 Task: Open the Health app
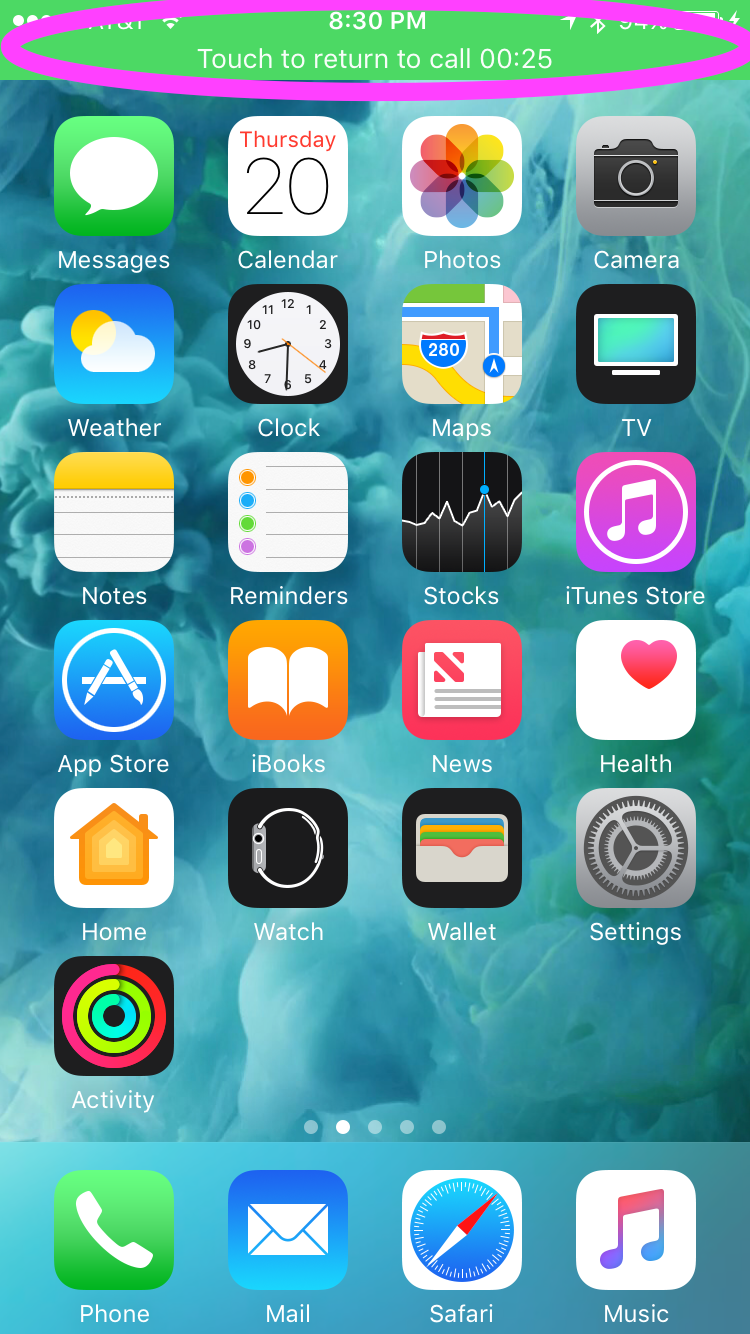(636, 680)
